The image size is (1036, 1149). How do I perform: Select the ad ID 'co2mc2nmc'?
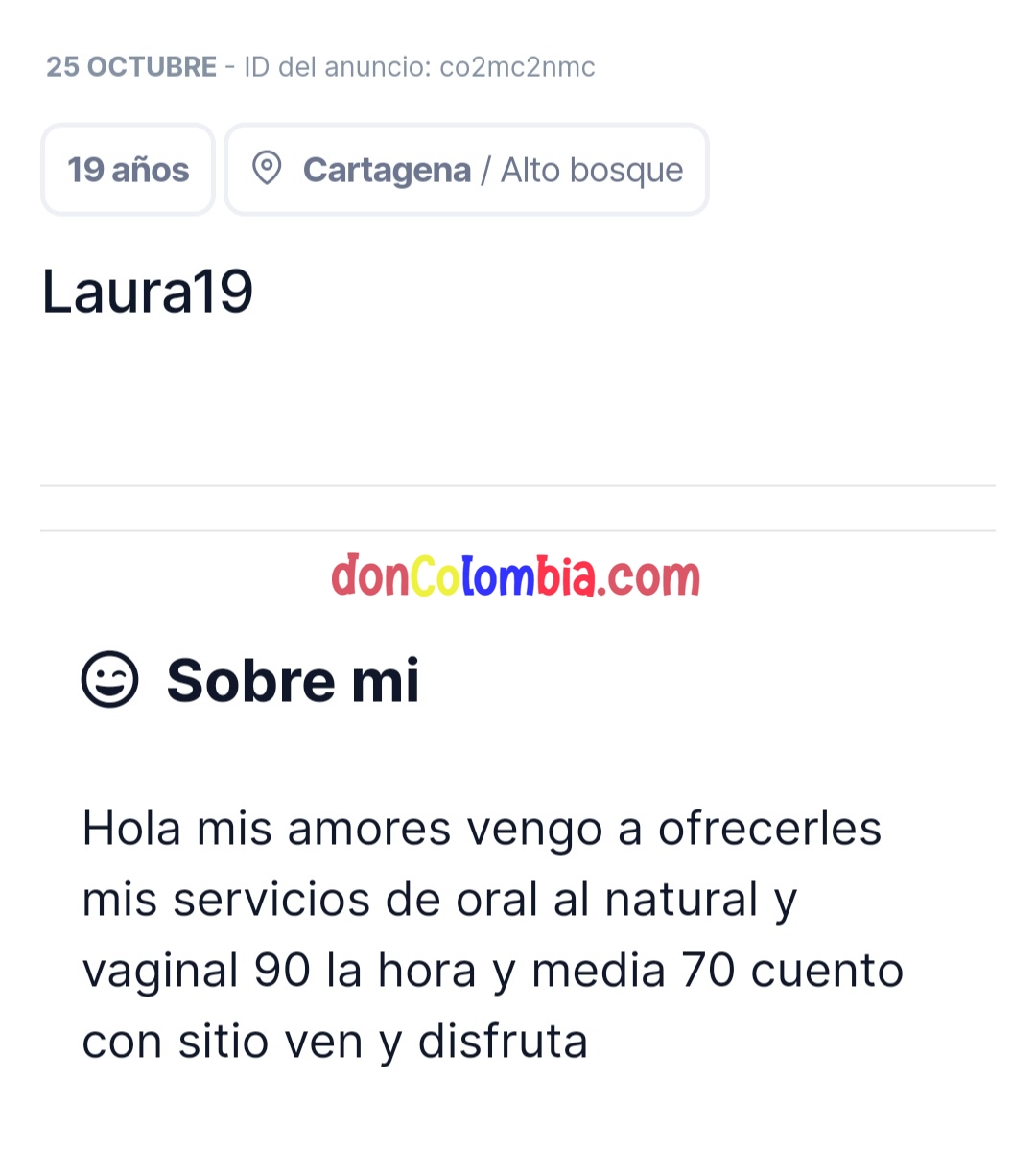tap(516, 67)
